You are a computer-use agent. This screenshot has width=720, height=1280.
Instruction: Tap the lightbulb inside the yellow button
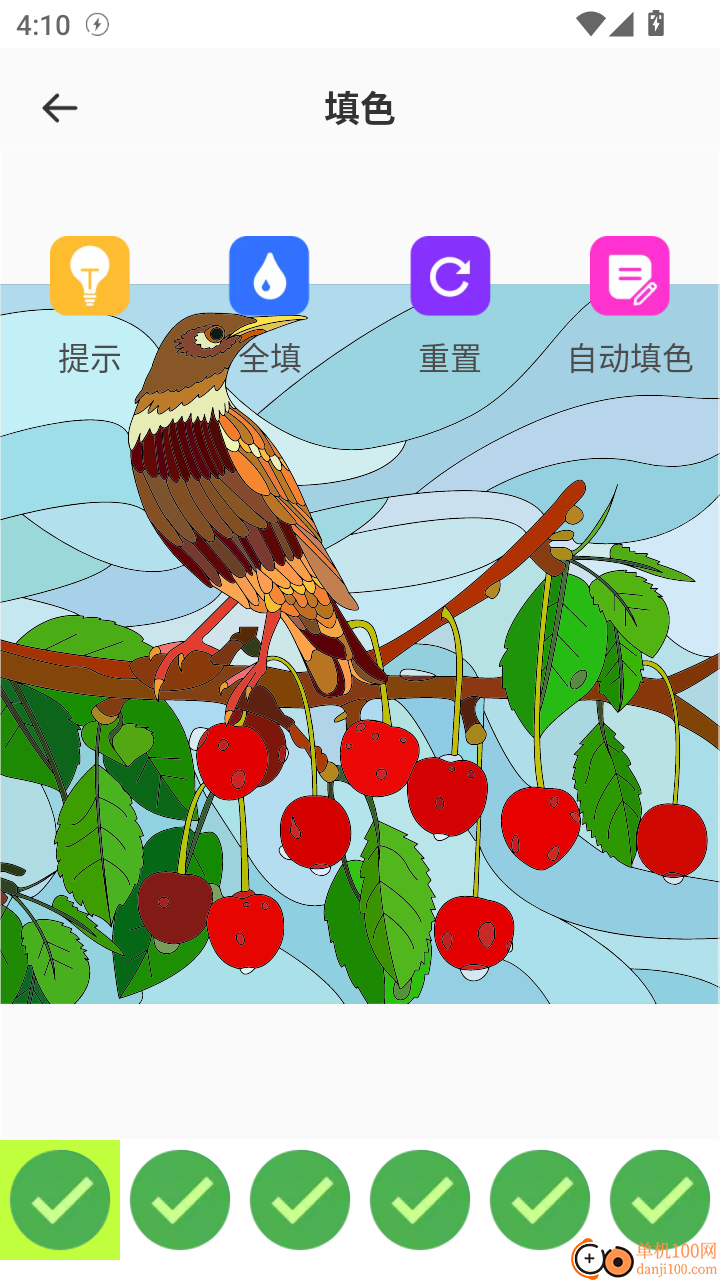tap(90, 276)
